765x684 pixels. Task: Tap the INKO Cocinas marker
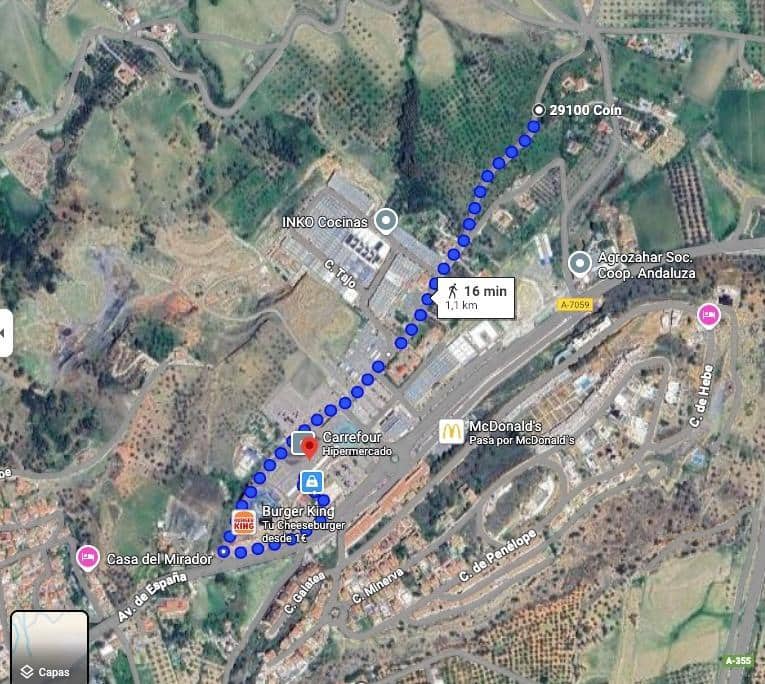(385, 221)
